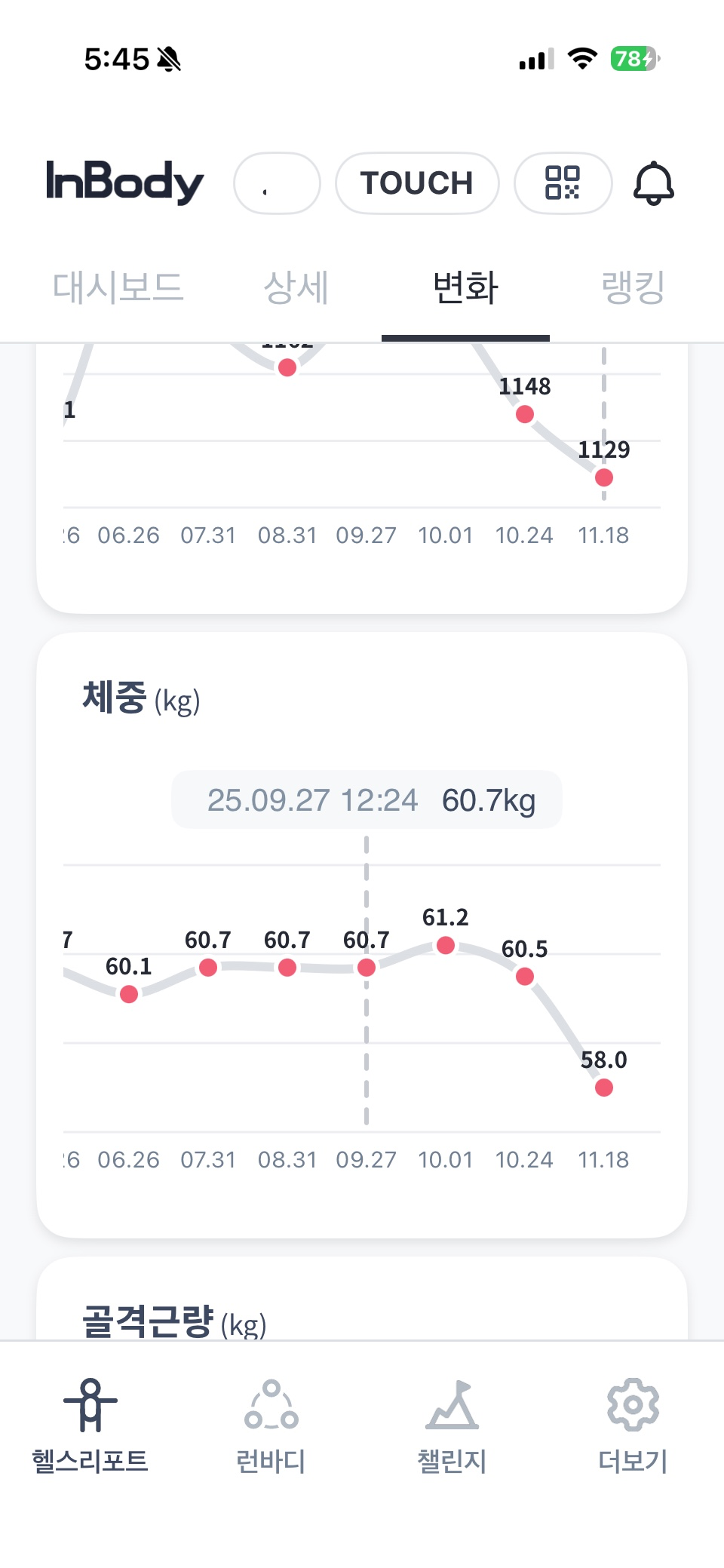
Task: Open the 더보기 menu
Action: pos(633,1425)
